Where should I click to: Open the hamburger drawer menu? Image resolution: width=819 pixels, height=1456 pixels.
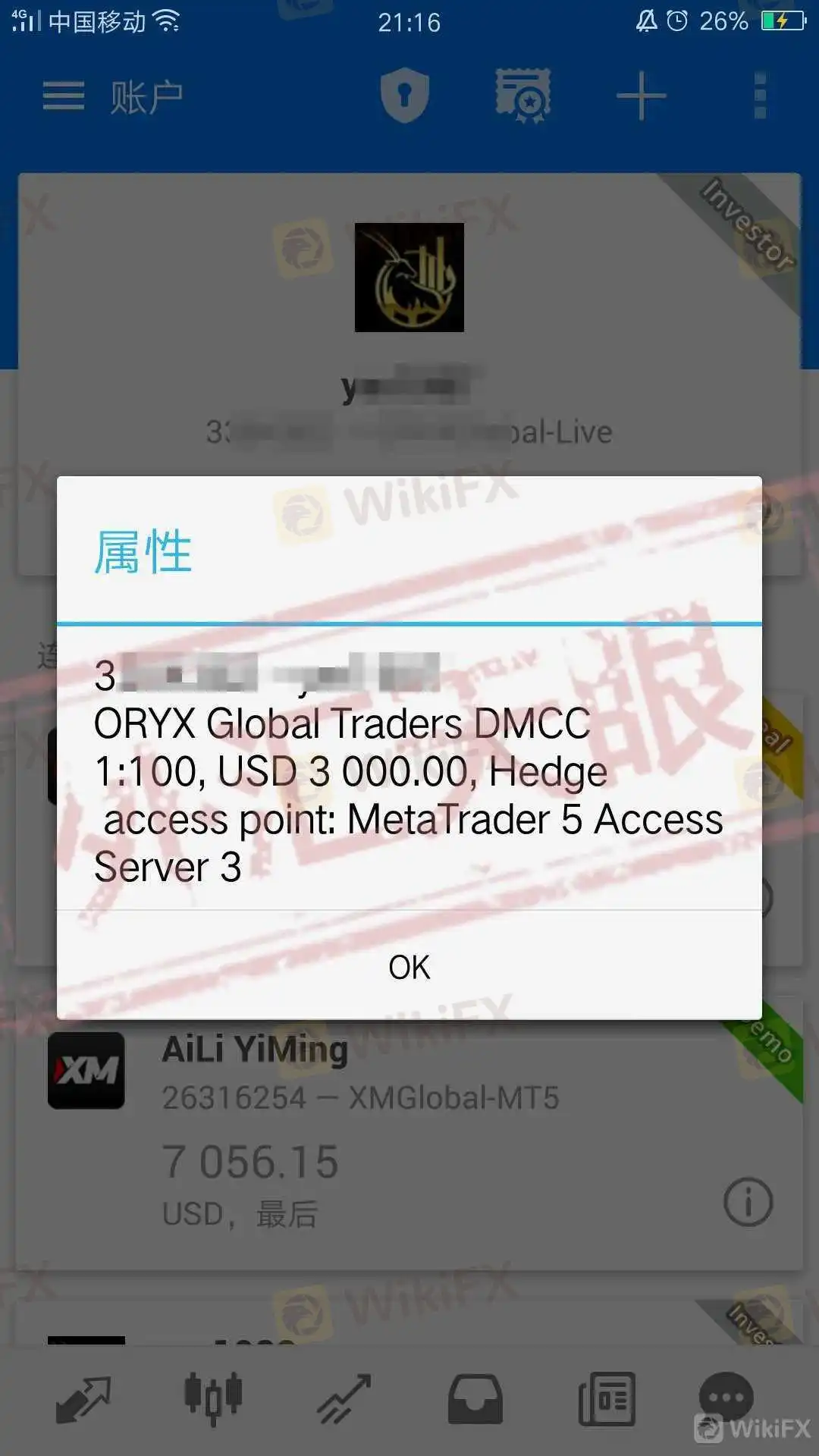63,96
